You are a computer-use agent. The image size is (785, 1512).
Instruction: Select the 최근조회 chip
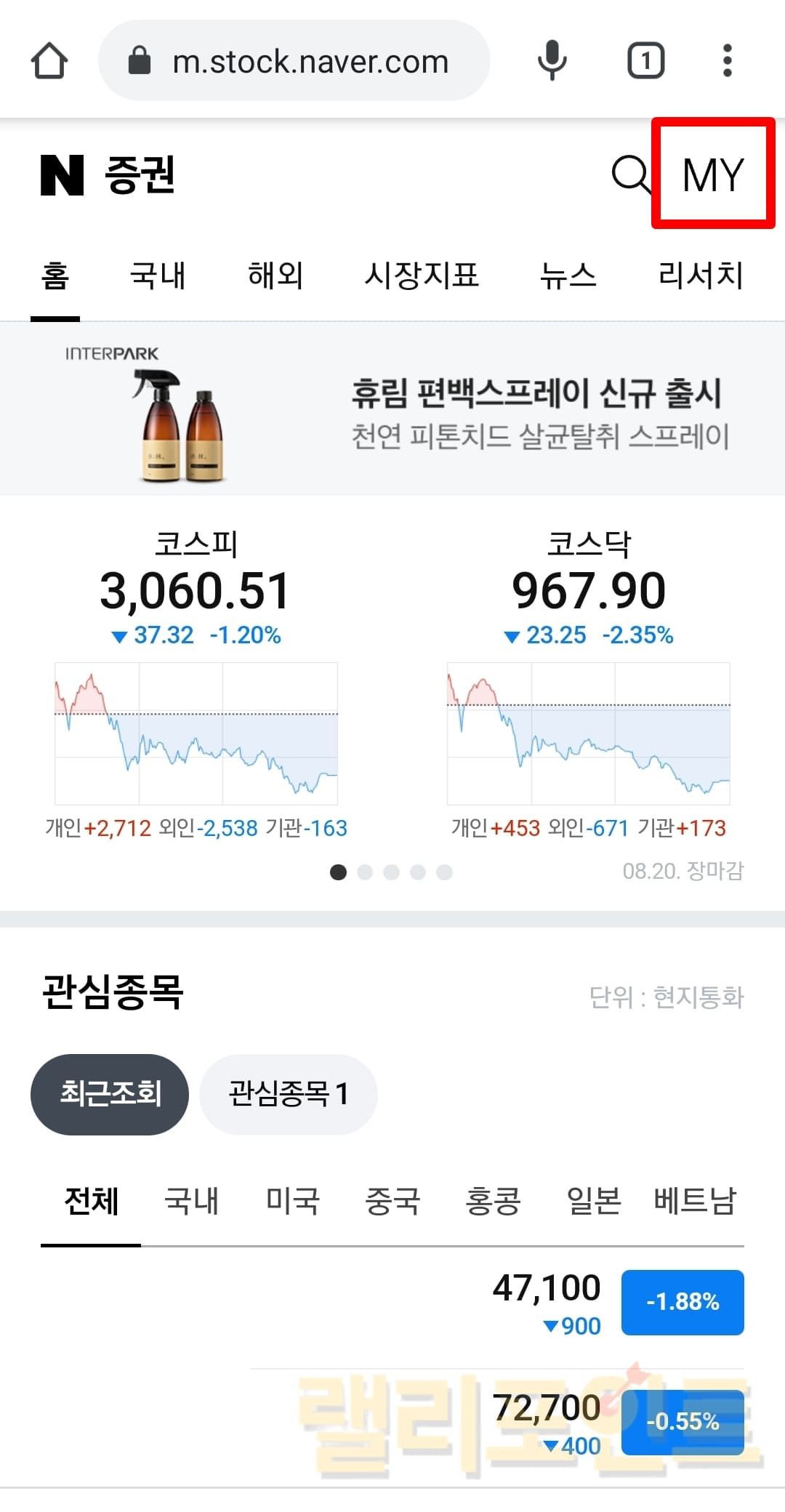point(110,1094)
